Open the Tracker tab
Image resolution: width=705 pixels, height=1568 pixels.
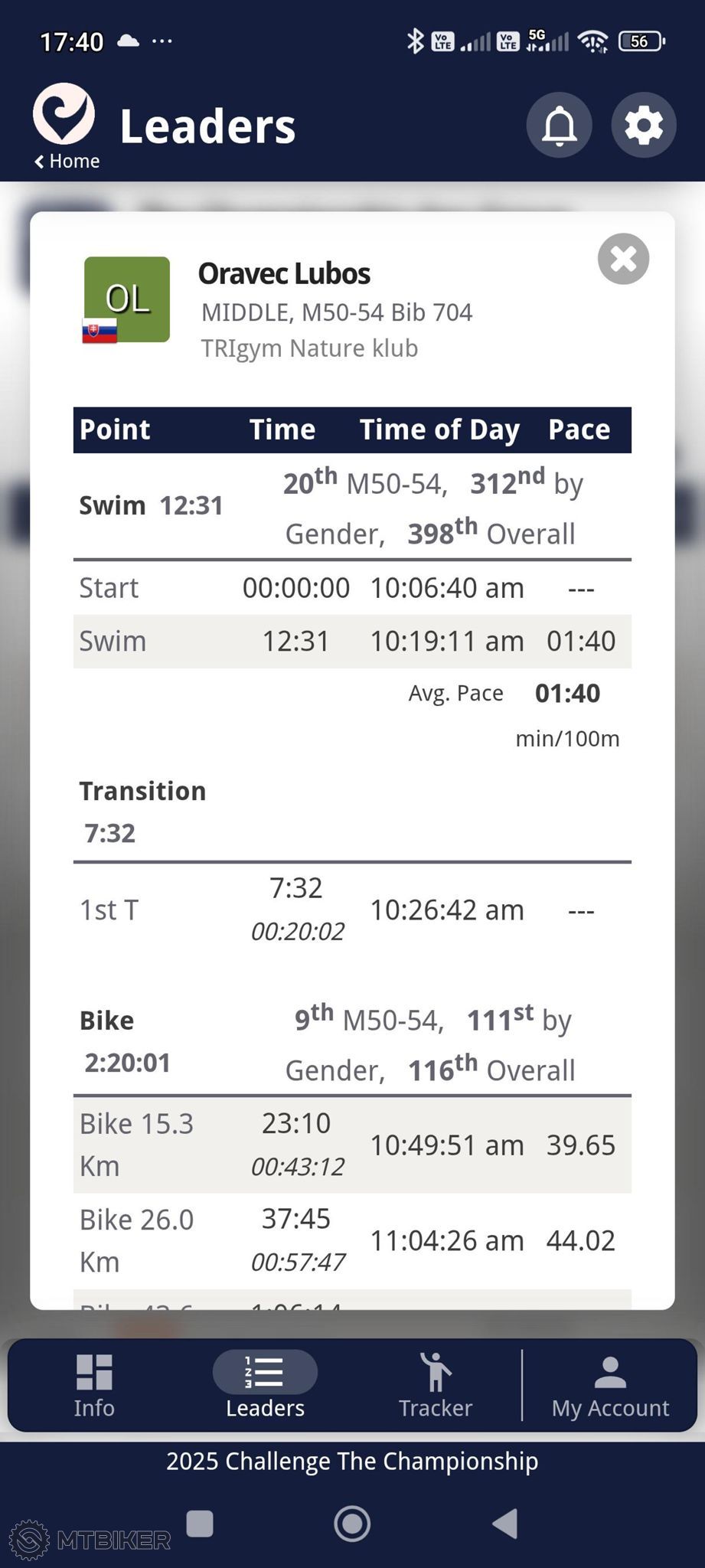click(x=436, y=1387)
